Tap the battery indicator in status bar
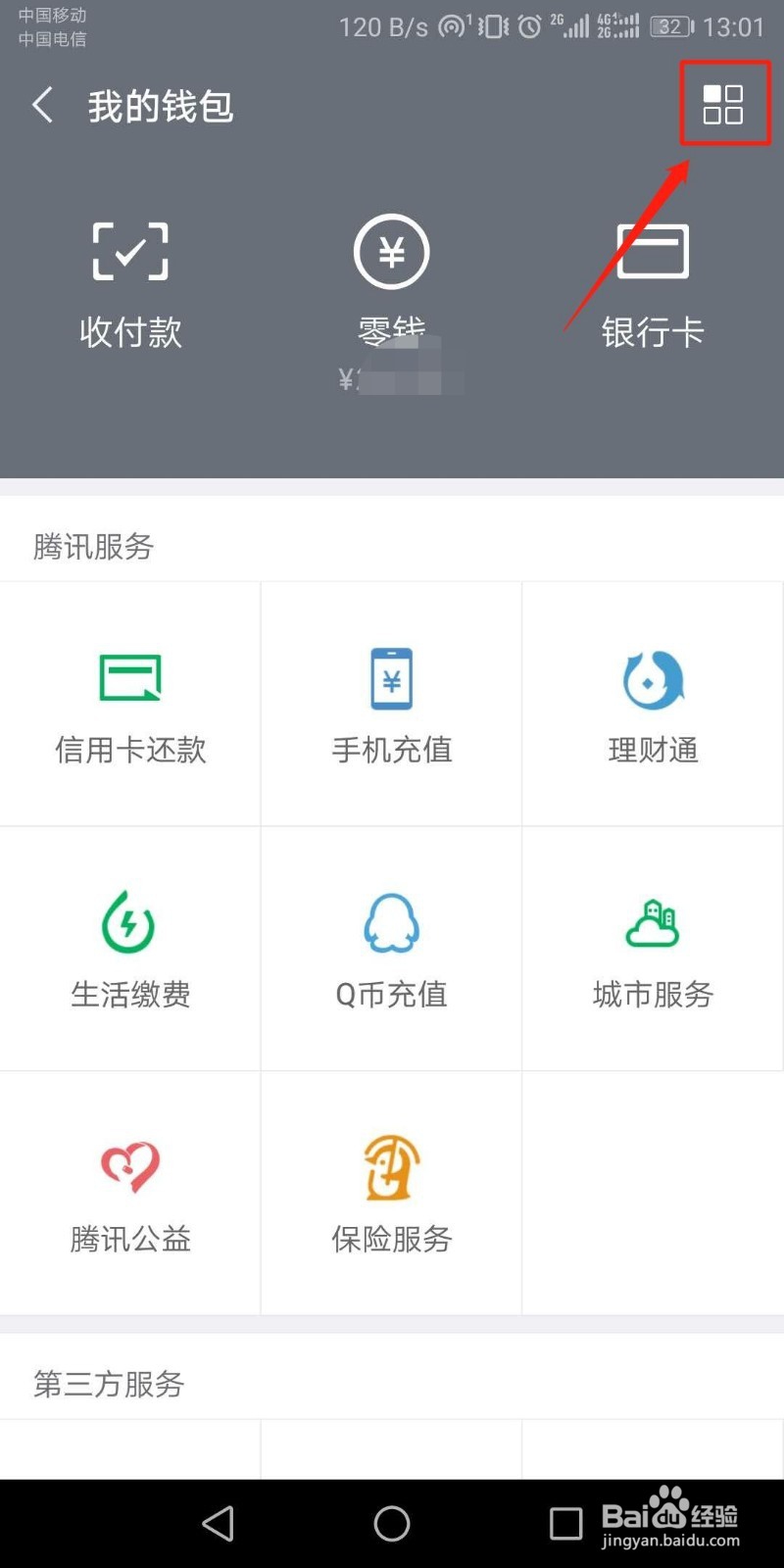 (669, 26)
